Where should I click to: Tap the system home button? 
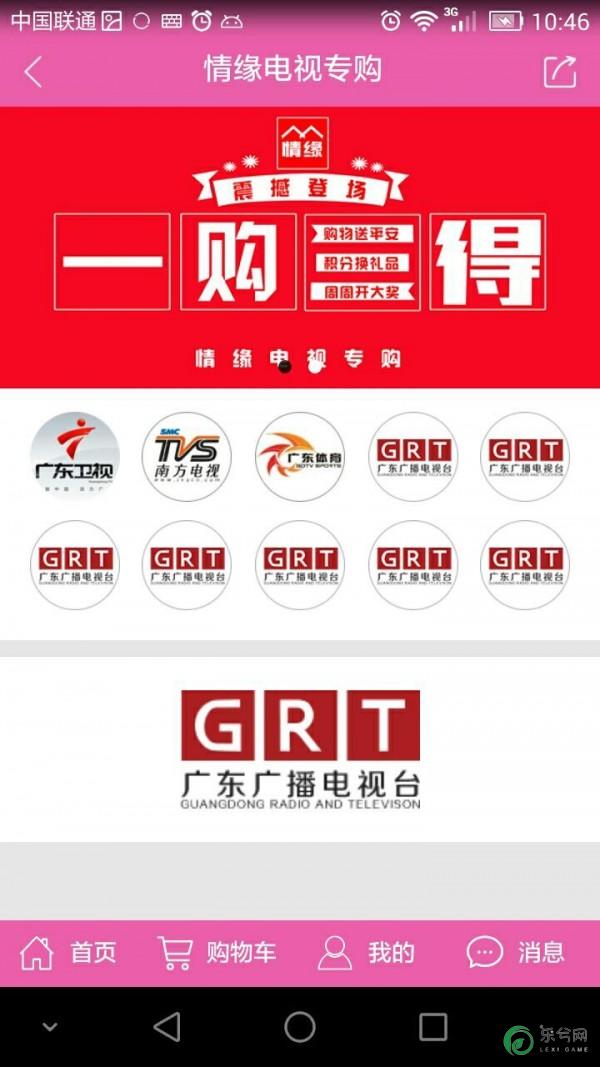(x=300, y=1026)
